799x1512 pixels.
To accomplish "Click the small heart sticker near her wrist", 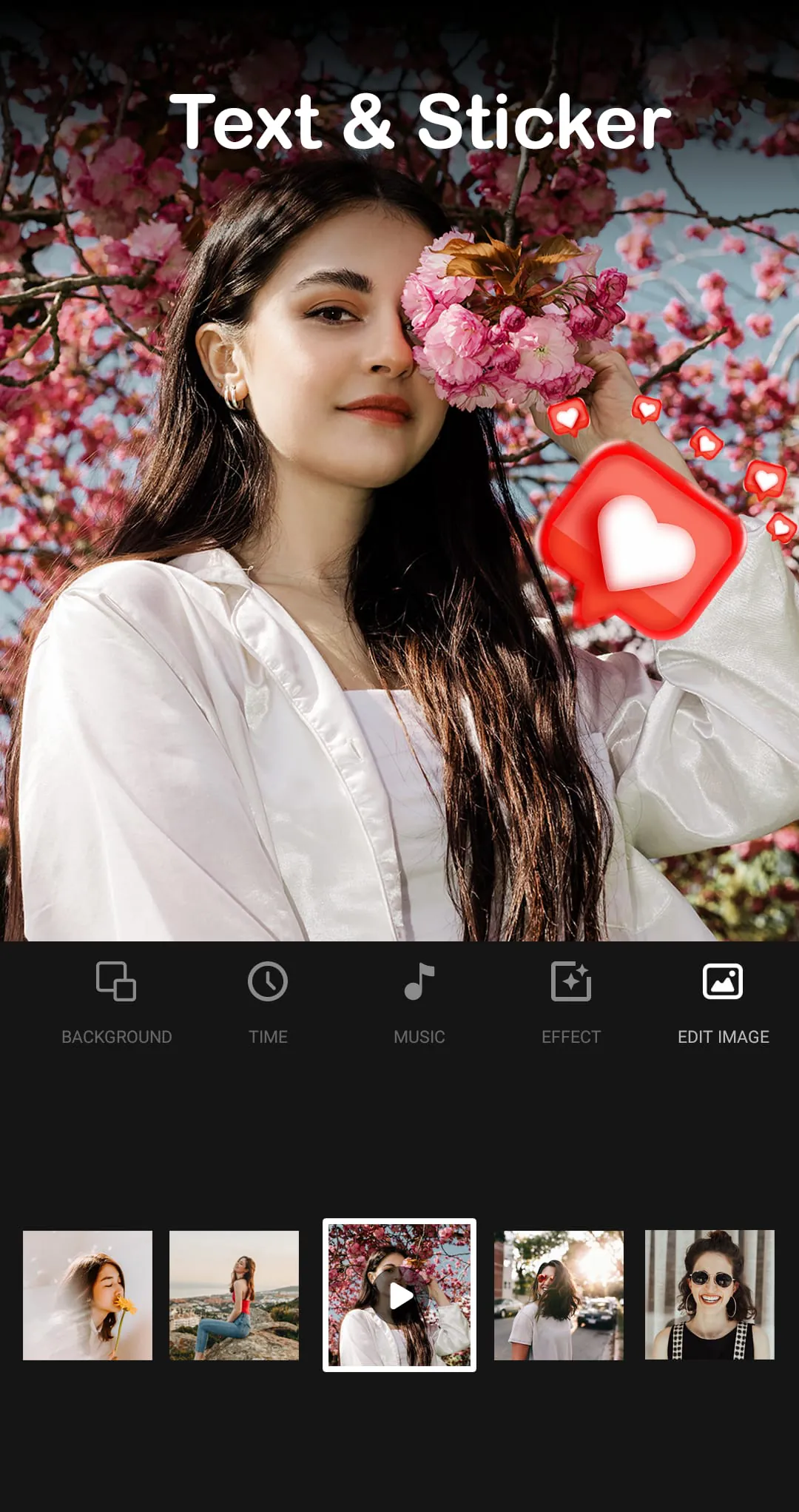I will pyautogui.click(x=570, y=418).
